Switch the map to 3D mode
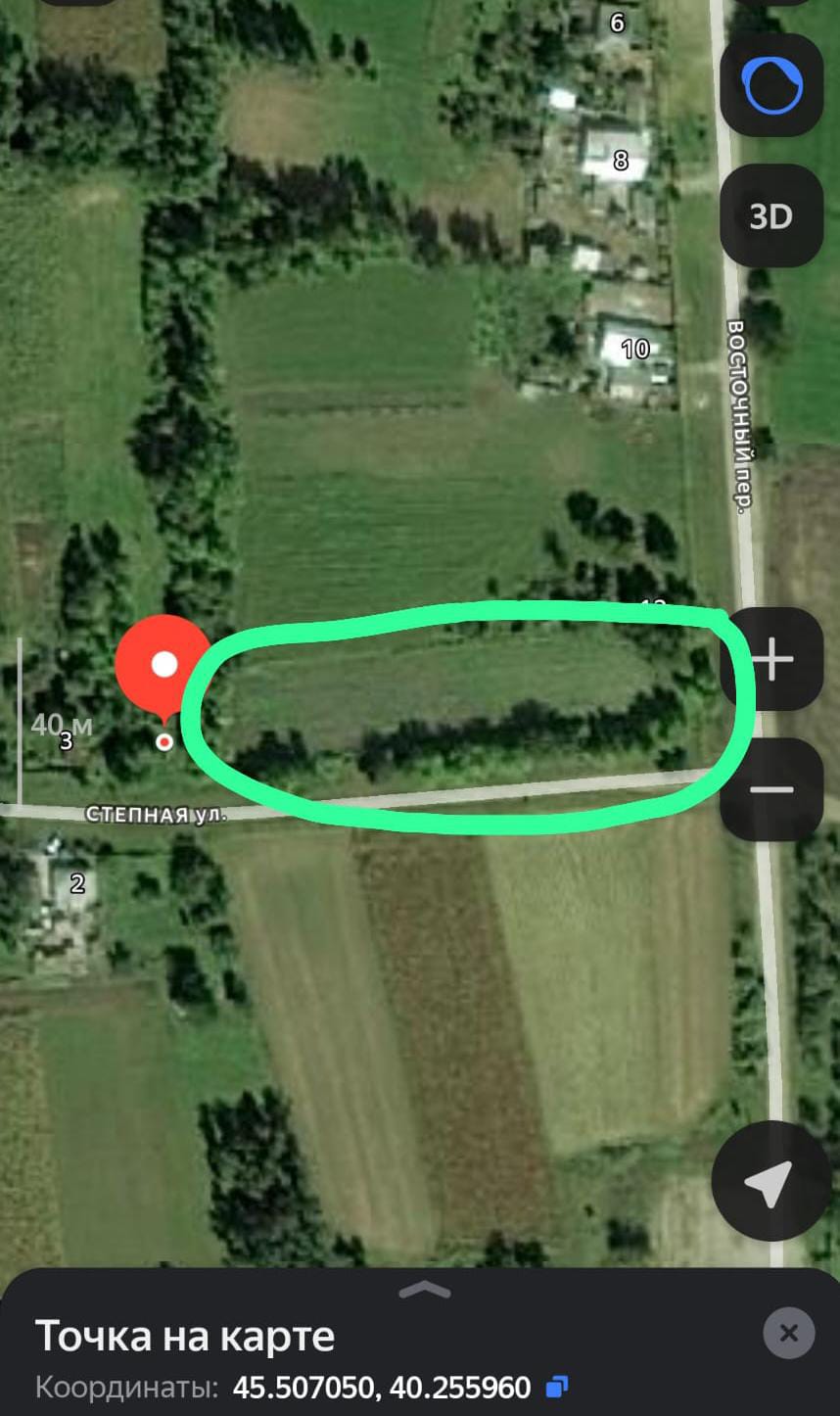Image resolution: width=840 pixels, height=1416 pixels. click(x=771, y=216)
